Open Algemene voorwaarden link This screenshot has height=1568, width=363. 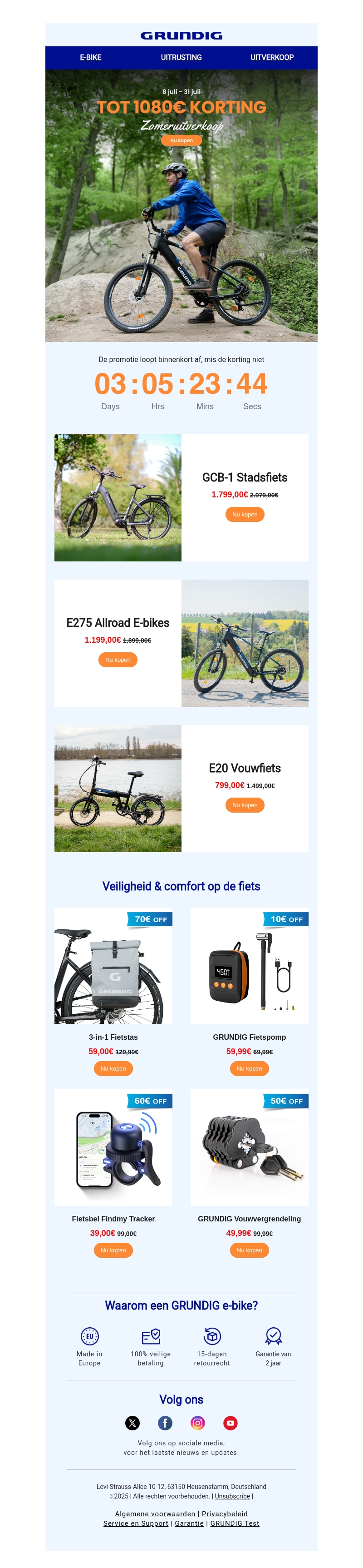pos(155,1514)
